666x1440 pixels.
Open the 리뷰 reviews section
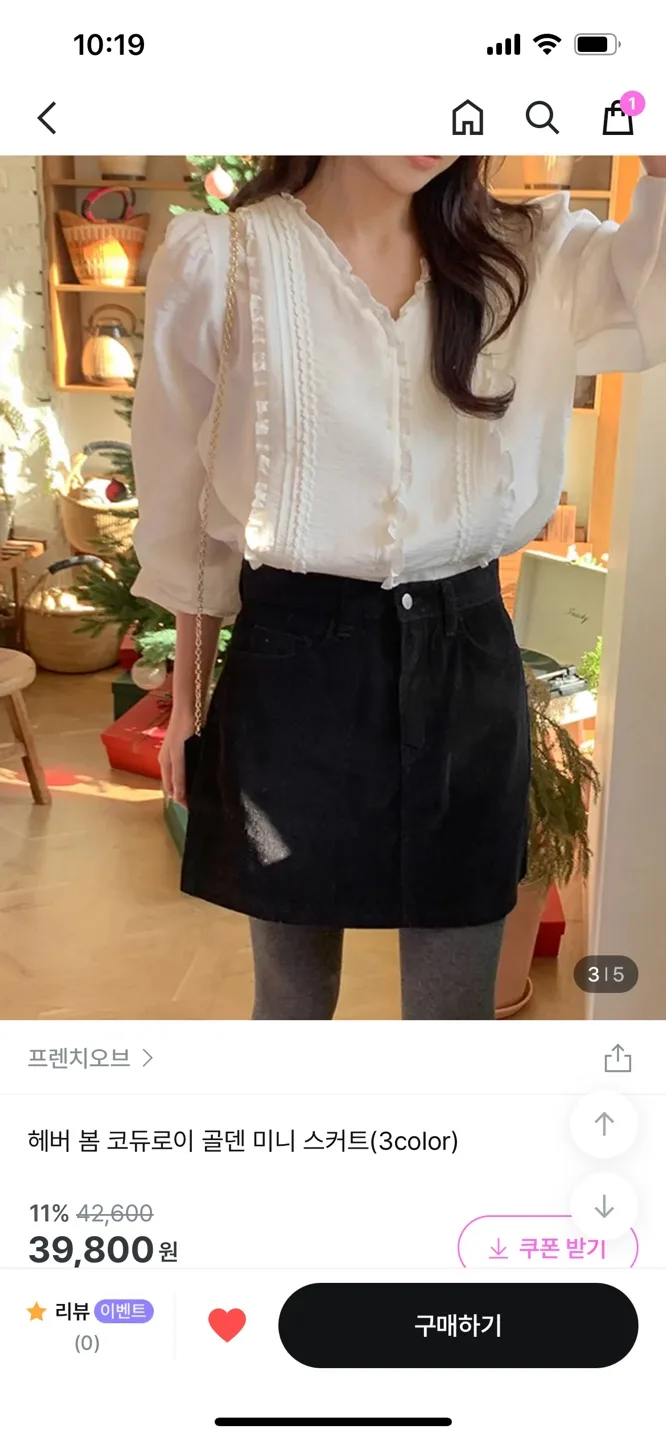(88, 1325)
